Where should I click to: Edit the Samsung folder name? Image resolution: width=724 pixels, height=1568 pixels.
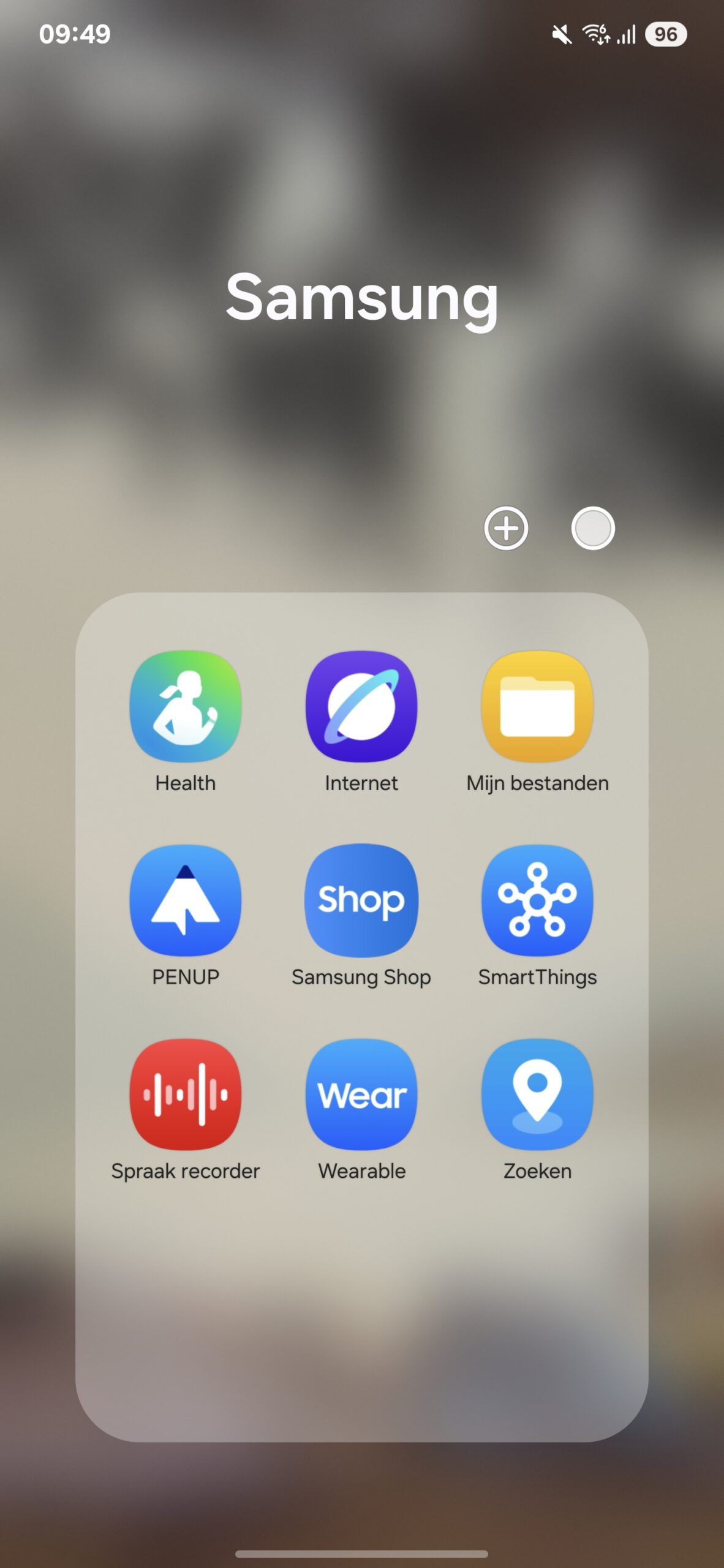tap(362, 298)
